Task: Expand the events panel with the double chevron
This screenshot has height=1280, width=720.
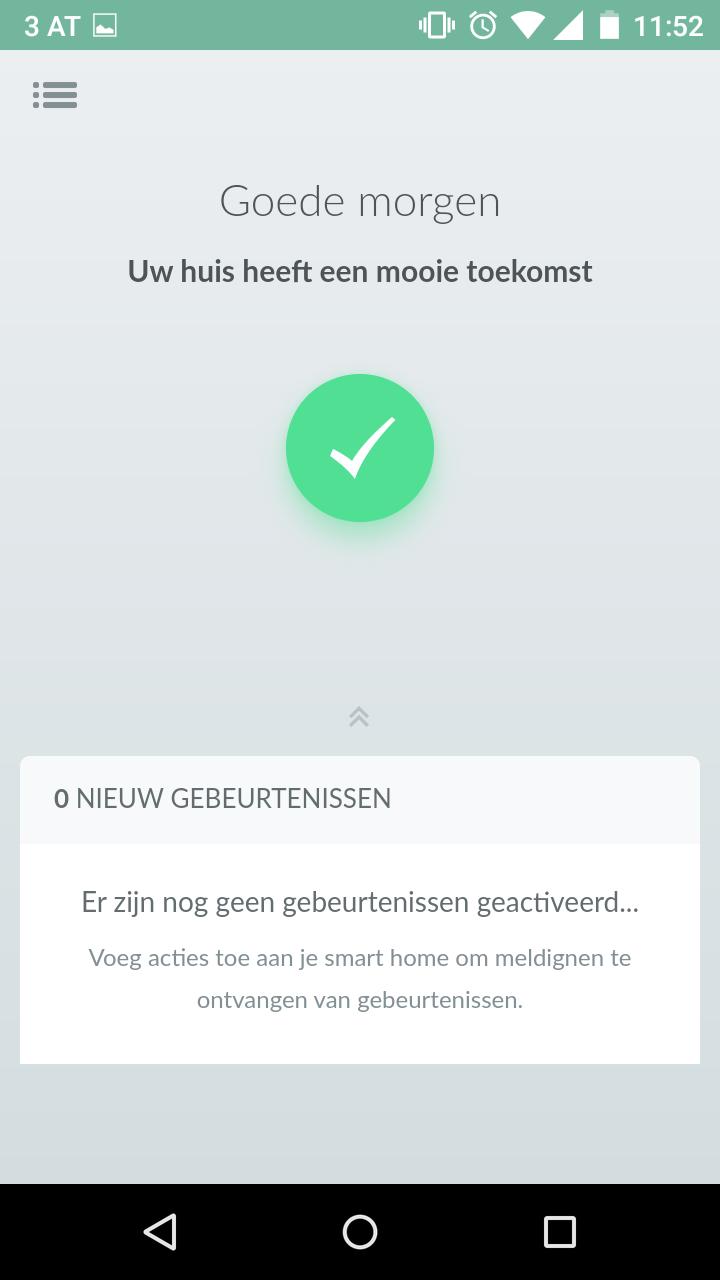Action: 359,716
